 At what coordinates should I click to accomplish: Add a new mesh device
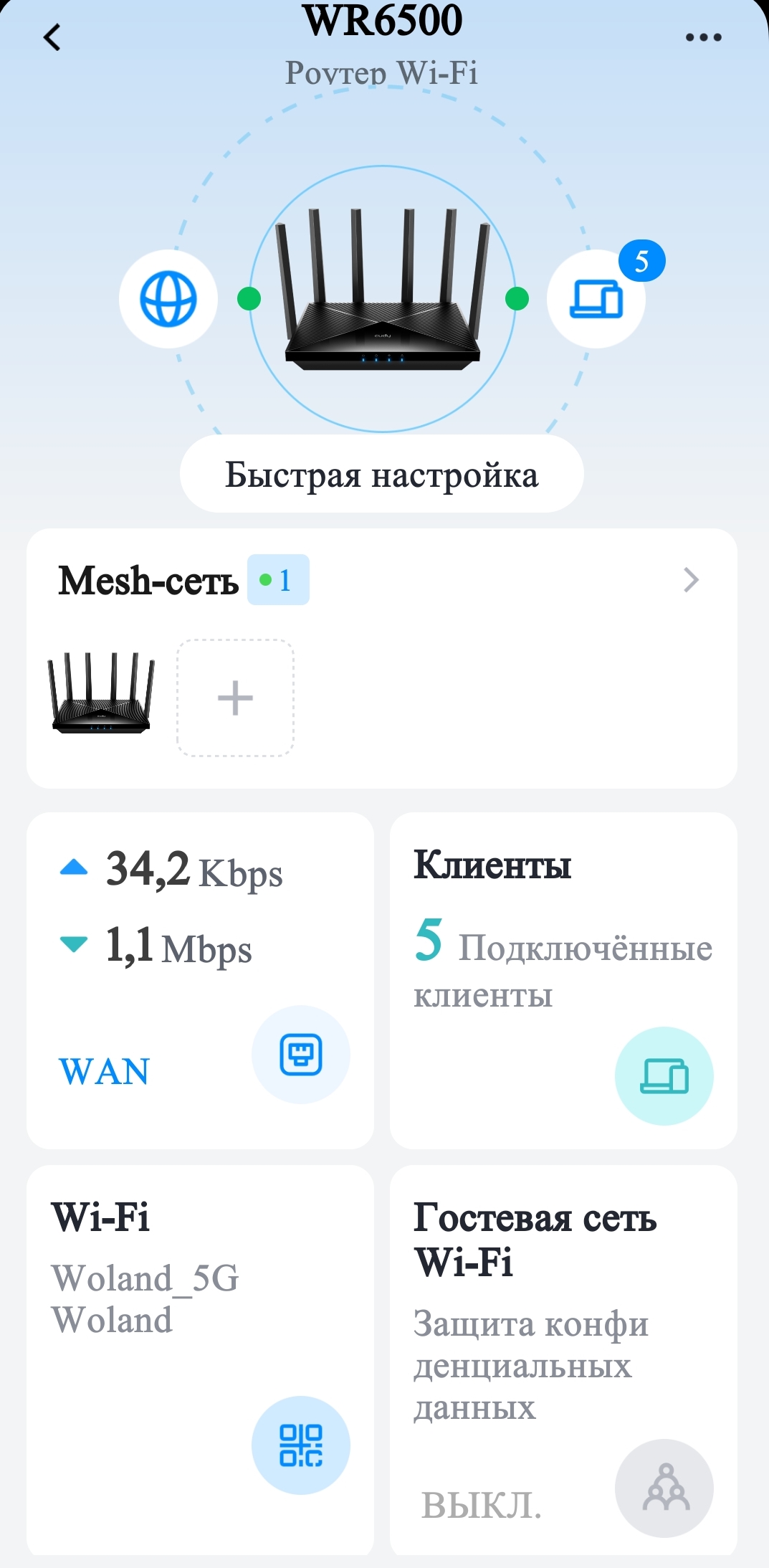(x=235, y=698)
